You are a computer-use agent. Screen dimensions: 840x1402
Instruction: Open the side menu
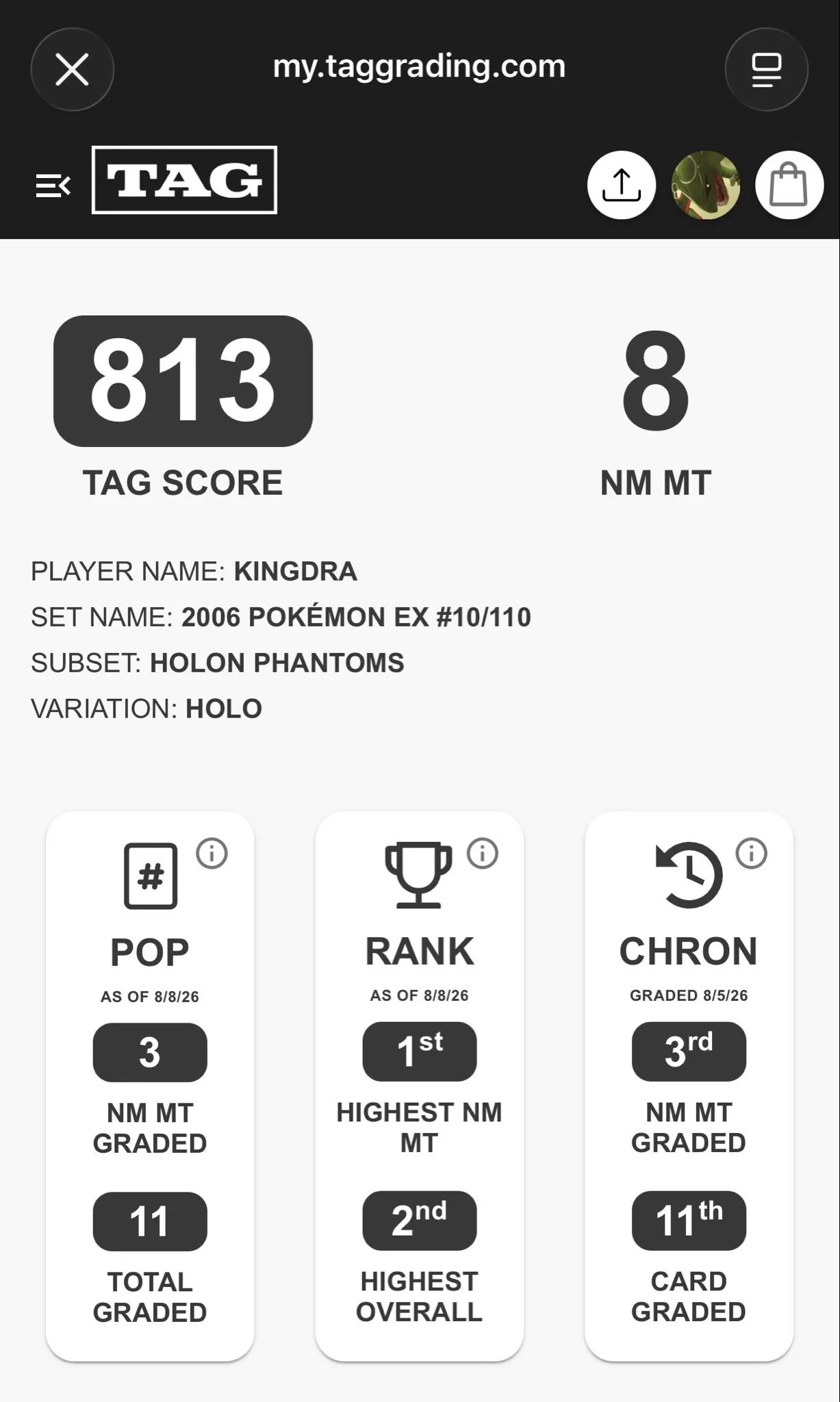(53, 186)
